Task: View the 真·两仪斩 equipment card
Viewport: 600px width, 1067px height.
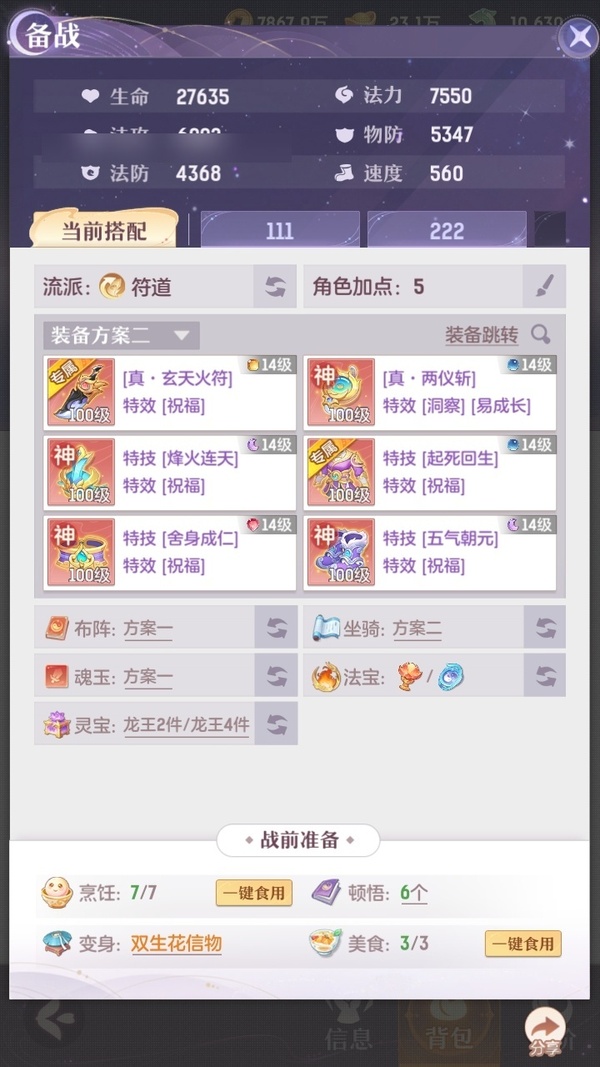Action: coord(430,391)
